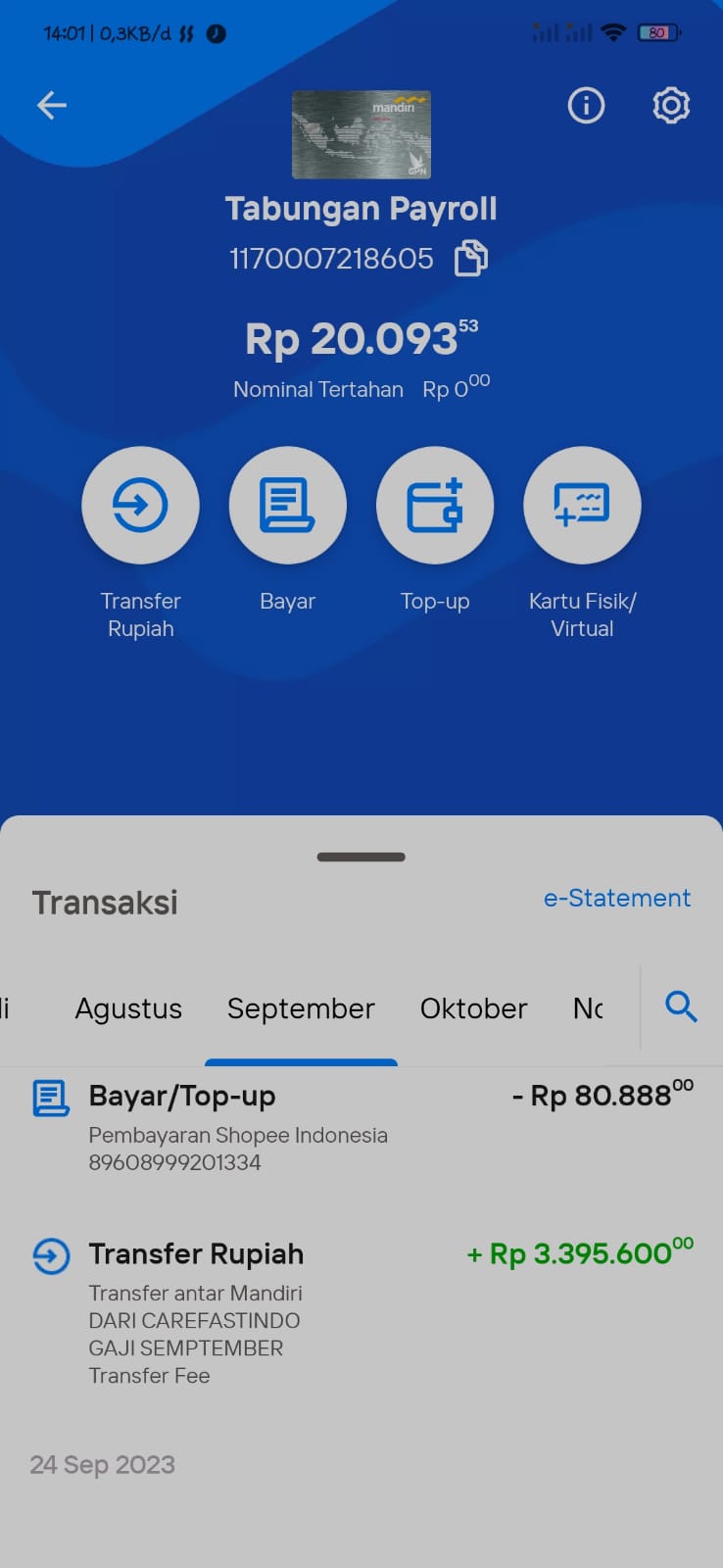The height and width of the screenshot is (1568, 723).
Task: Search transactions with magnifier icon
Action: pyautogui.click(x=681, y=1006)
